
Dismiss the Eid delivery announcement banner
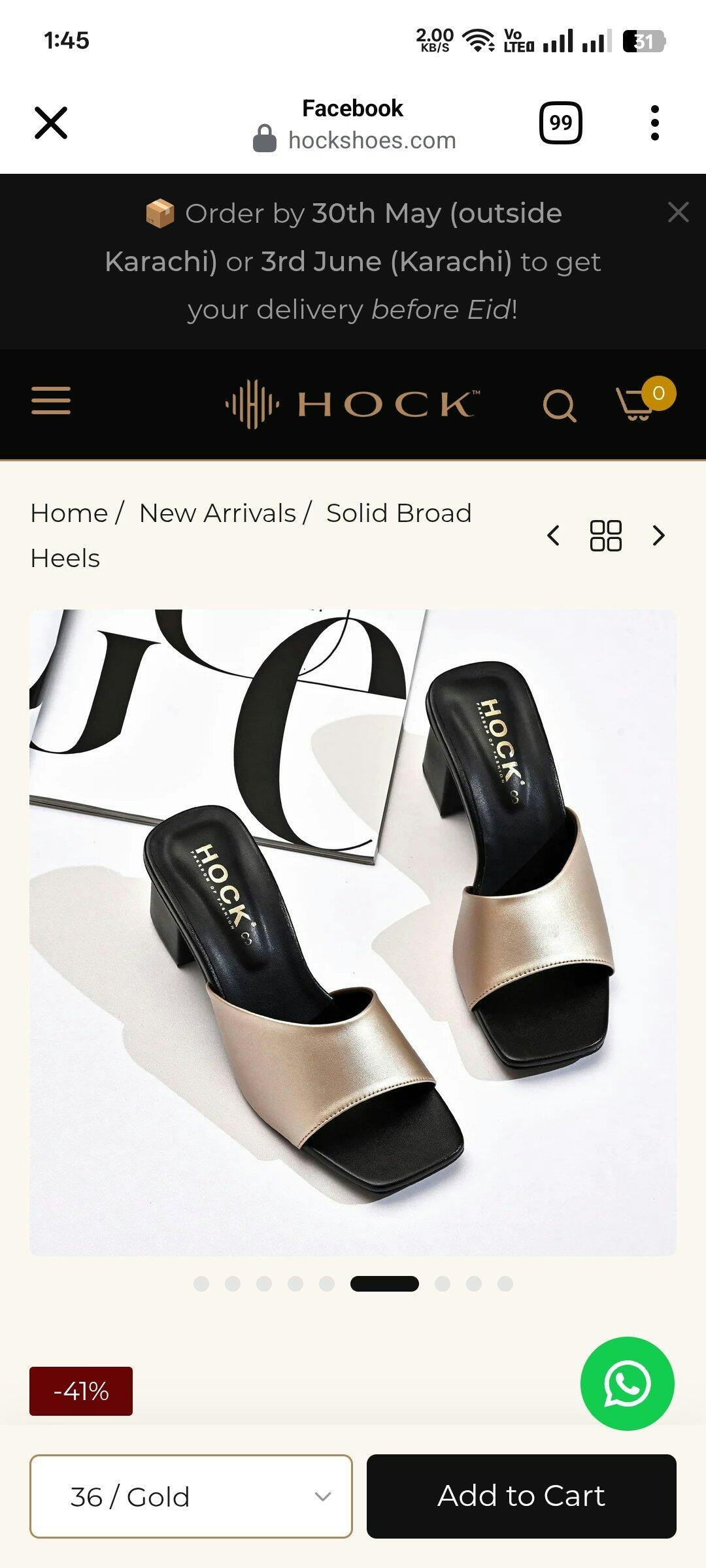pos(678,212)
